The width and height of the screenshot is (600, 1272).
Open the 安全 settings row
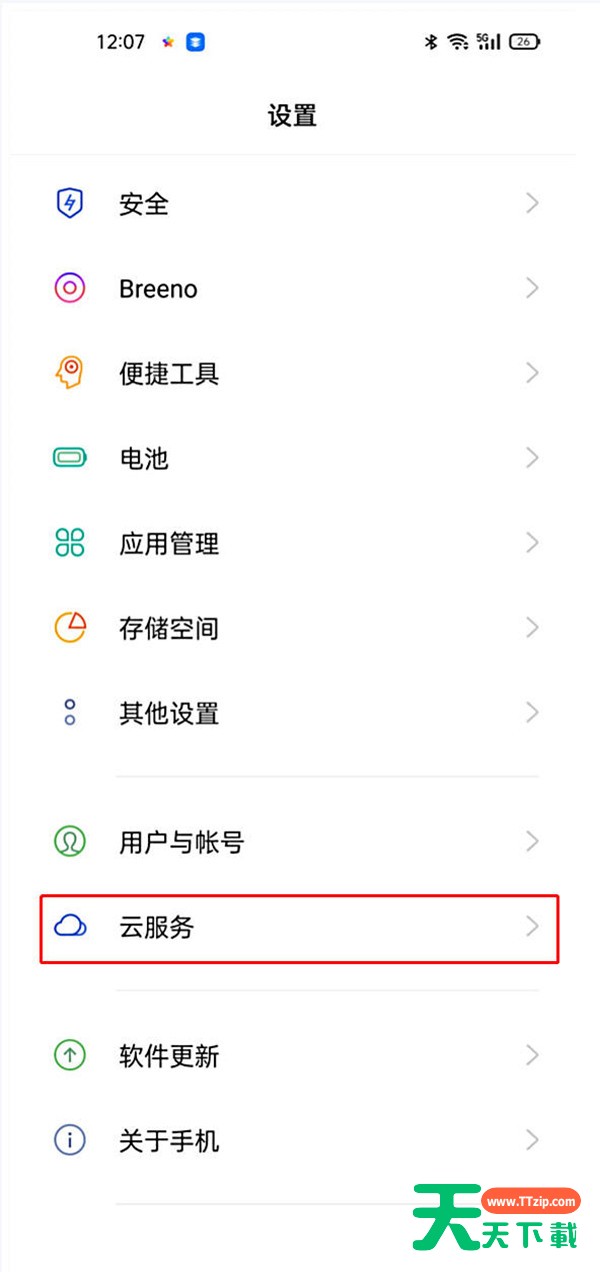click(x=299, y=204)
